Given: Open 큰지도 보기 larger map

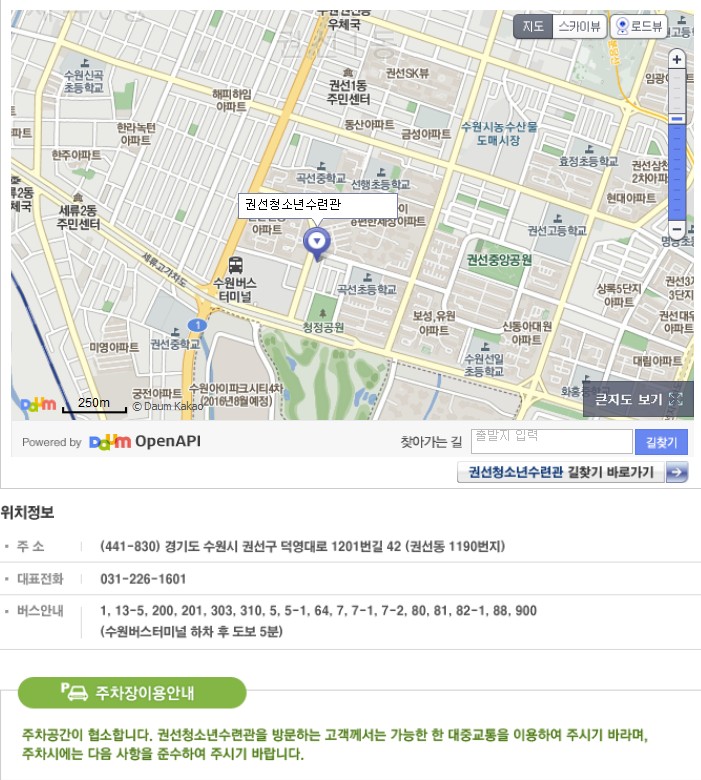Looking at the screenshot, I should pyautogui.click(x=638, y=399).
